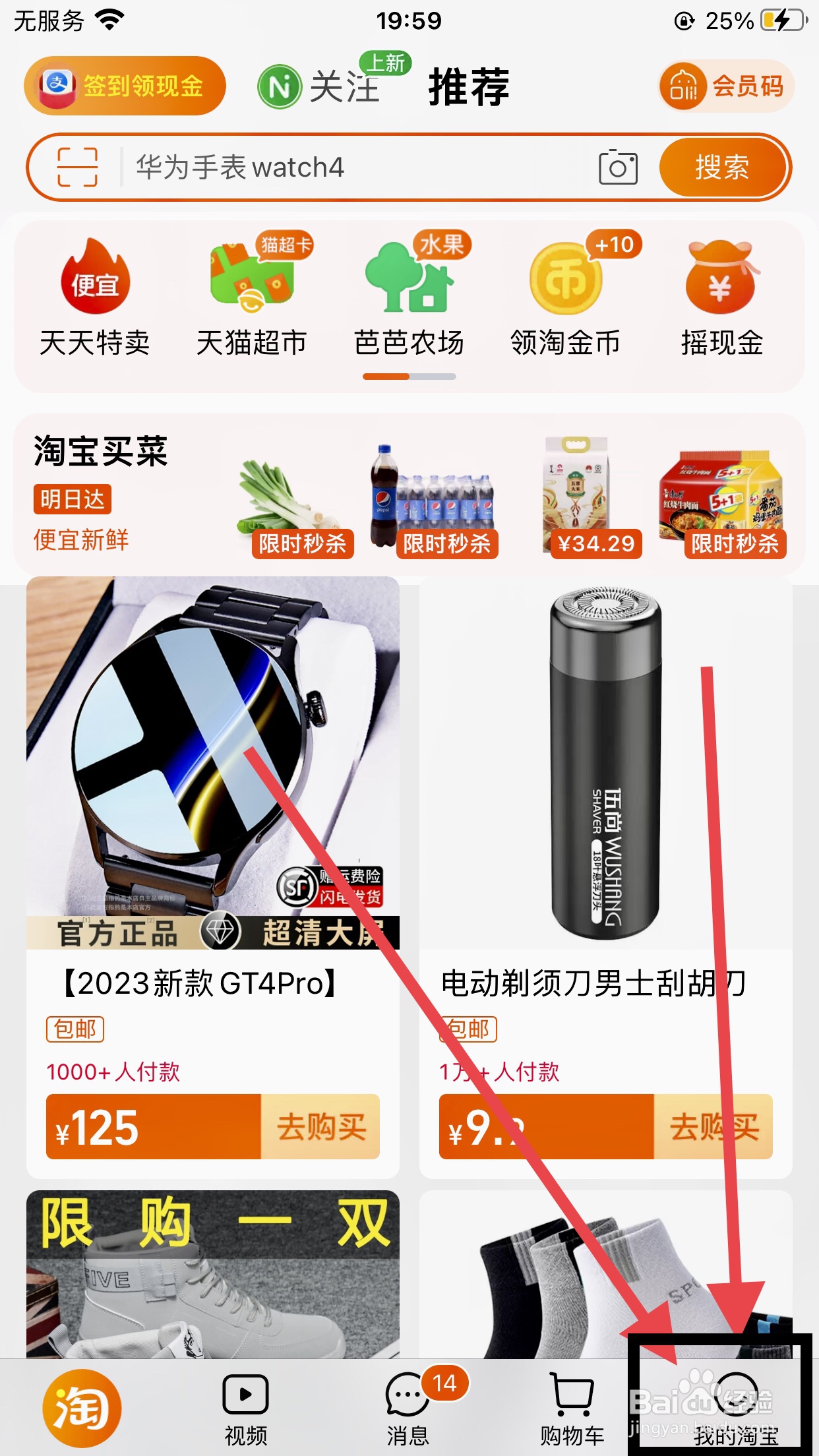
Task: Open image search via the camera icon
Action: pos(618,167)
